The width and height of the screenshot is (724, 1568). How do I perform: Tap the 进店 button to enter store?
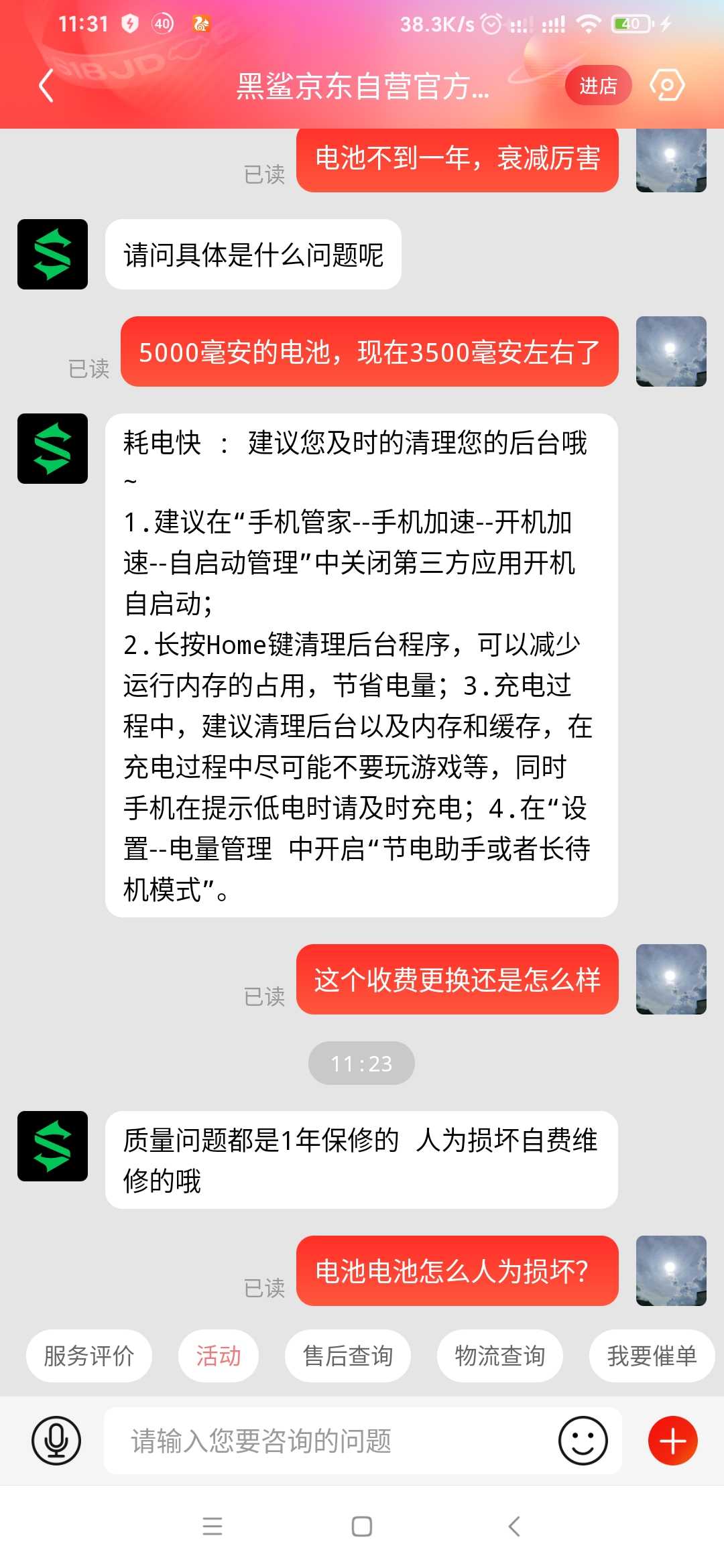click(598, 86)
